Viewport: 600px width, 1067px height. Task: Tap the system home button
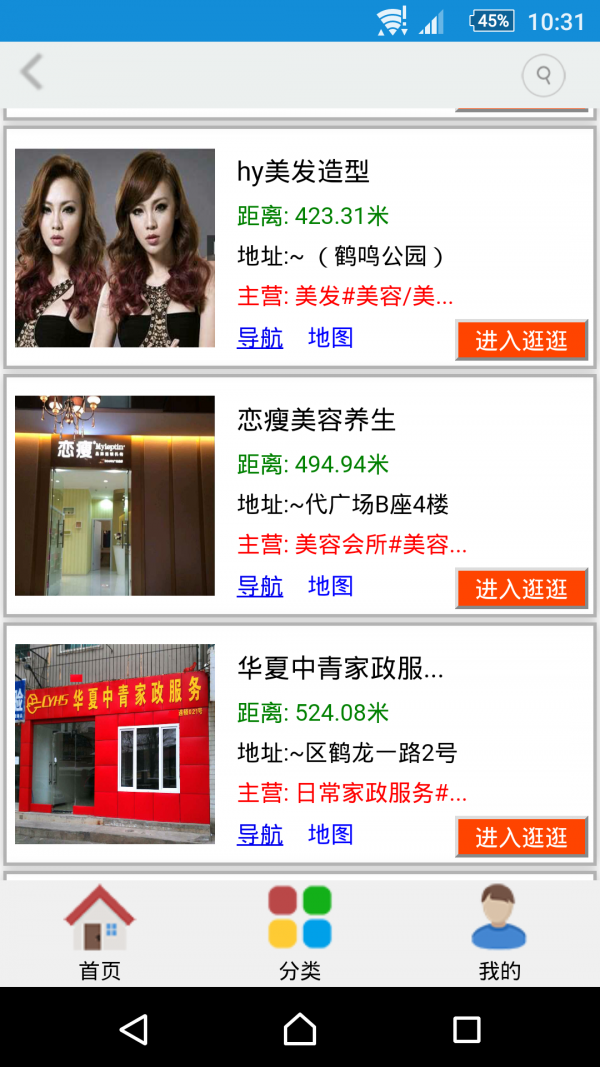[x=300, y=1029]
